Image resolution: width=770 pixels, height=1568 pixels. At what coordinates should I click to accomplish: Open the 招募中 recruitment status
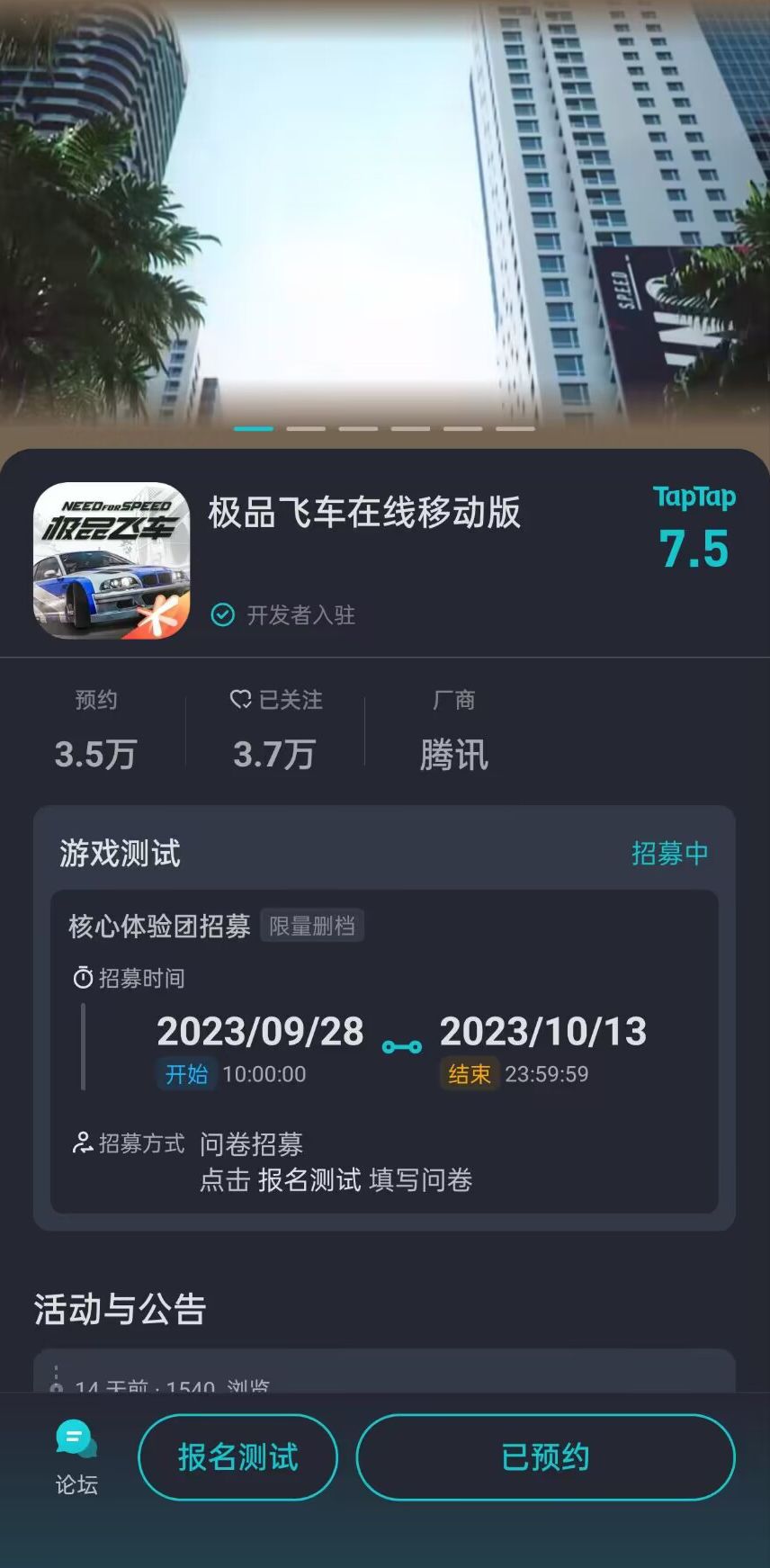point(669,852)
